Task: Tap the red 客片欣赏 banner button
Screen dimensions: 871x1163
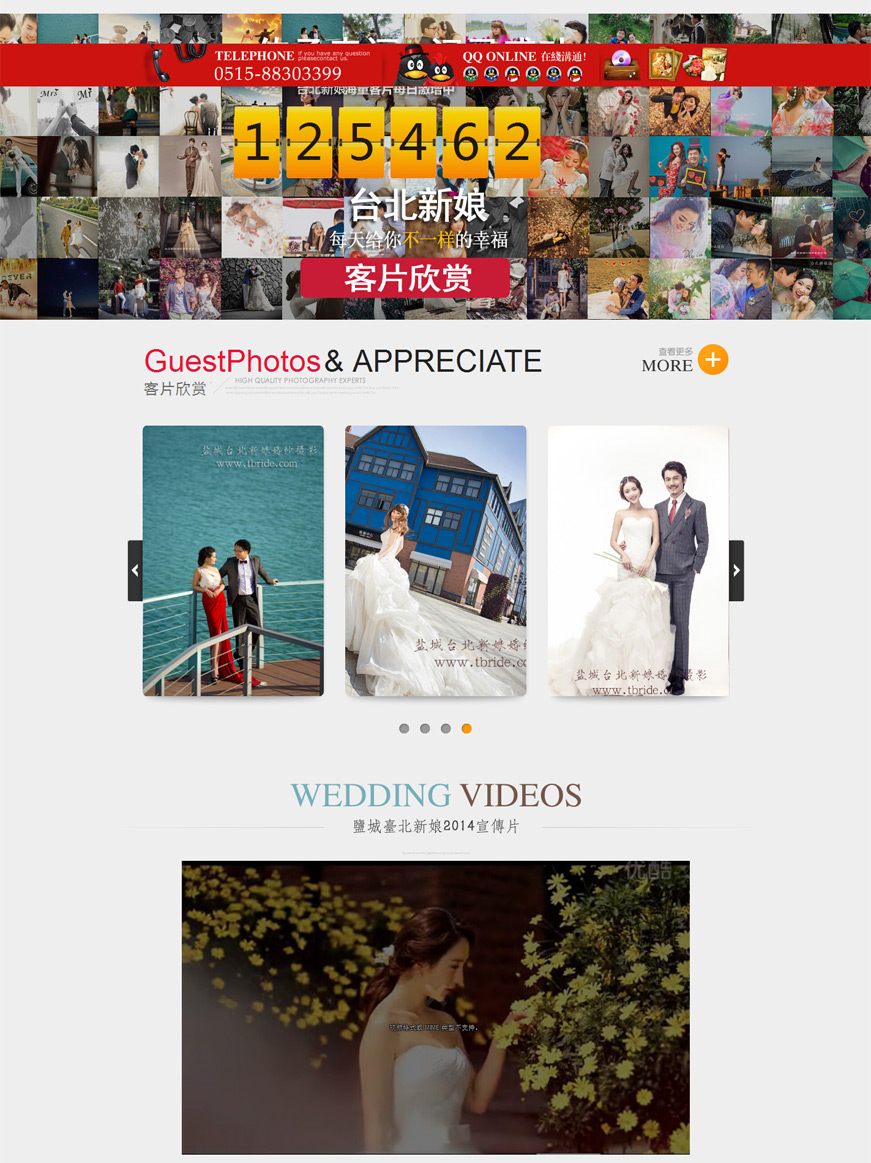Action: [405, 278]
